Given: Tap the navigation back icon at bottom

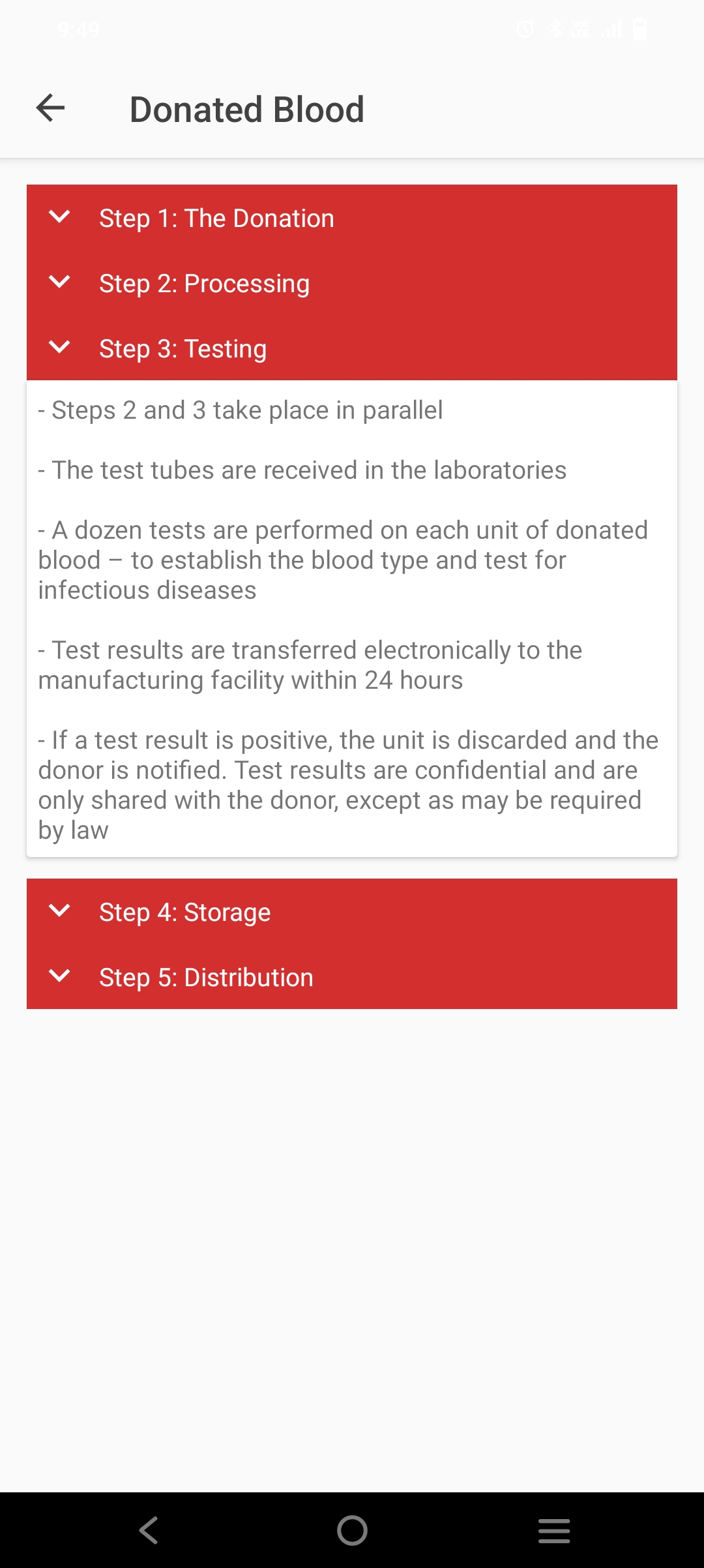Looking at the screenshot, I should pyautogui.click(x=149, y=1530).
